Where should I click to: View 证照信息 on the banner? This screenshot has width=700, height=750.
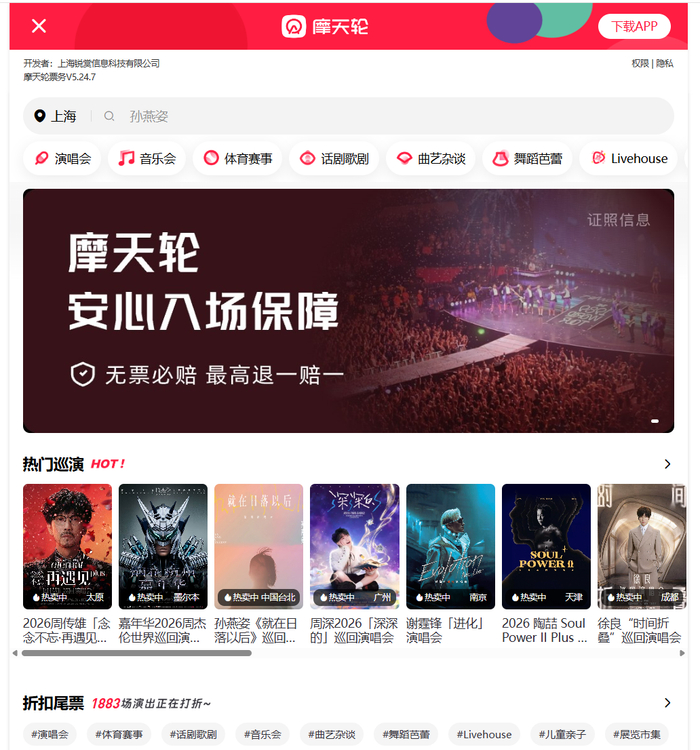[x=618, y=220]
